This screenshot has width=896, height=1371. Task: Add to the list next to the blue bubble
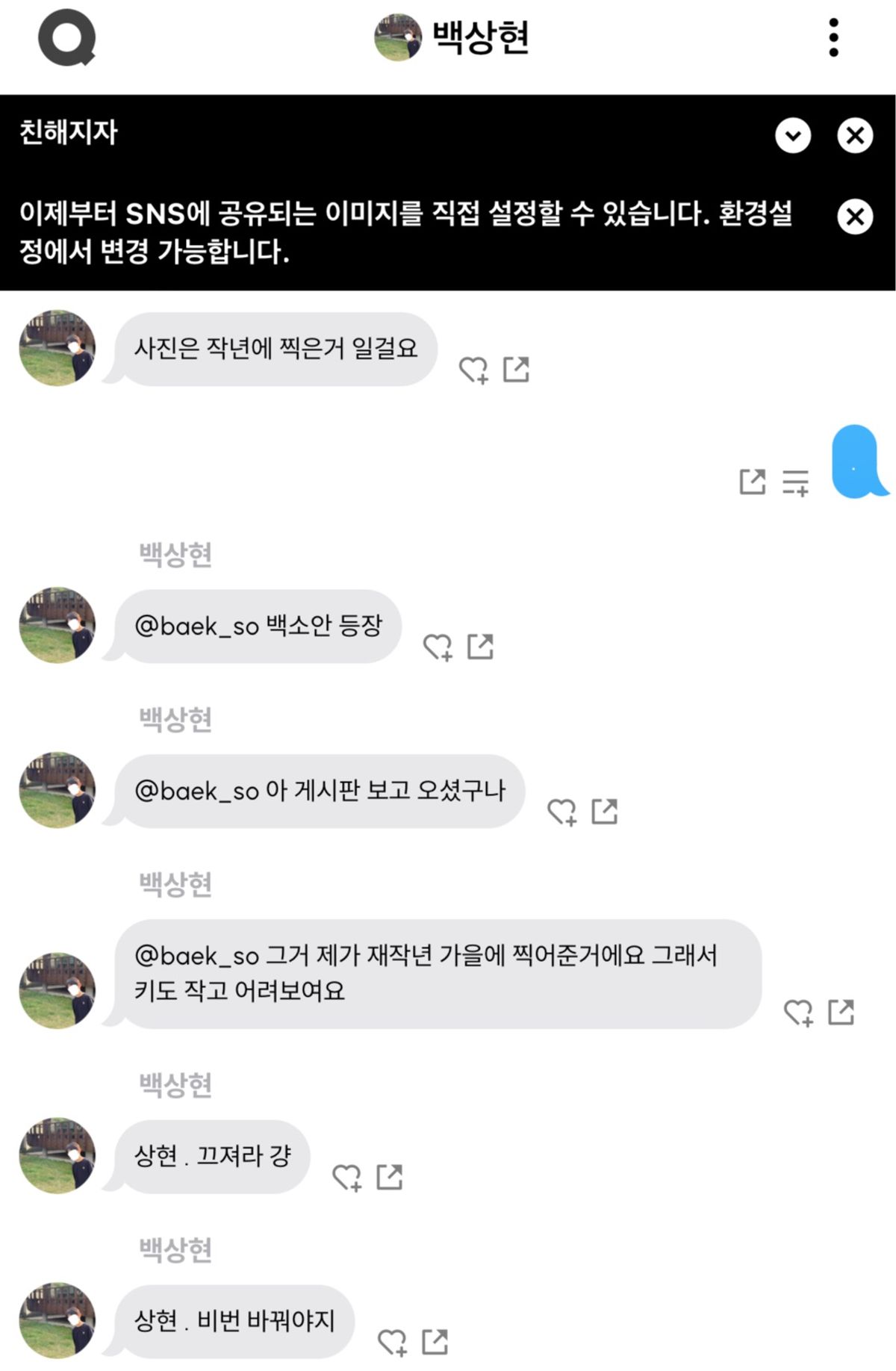click(795, 482)
